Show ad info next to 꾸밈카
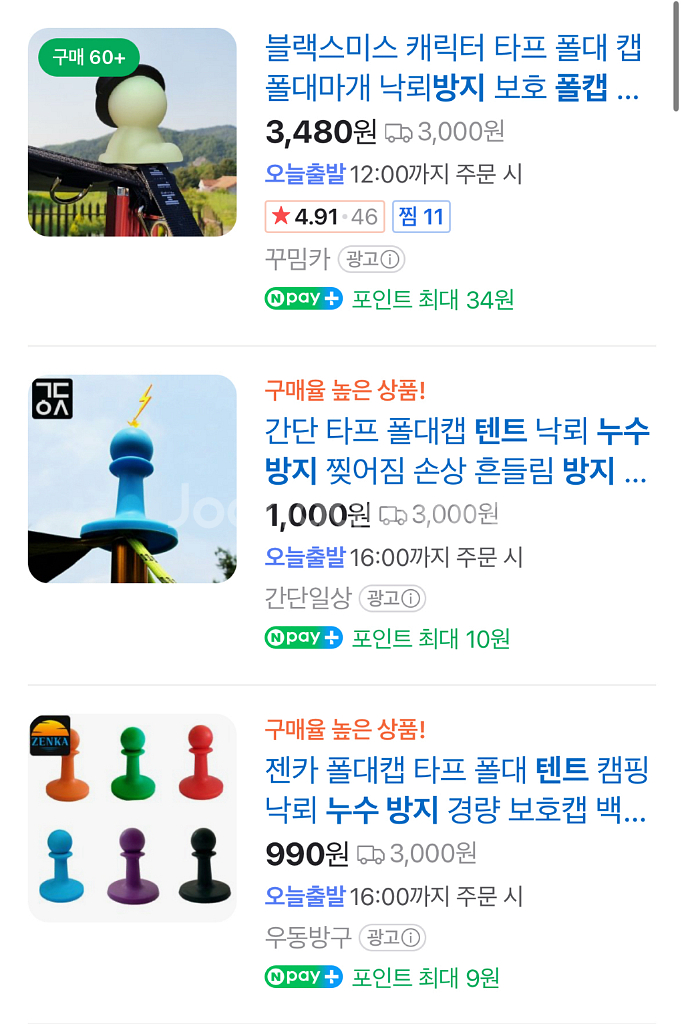 click(371, 260)
